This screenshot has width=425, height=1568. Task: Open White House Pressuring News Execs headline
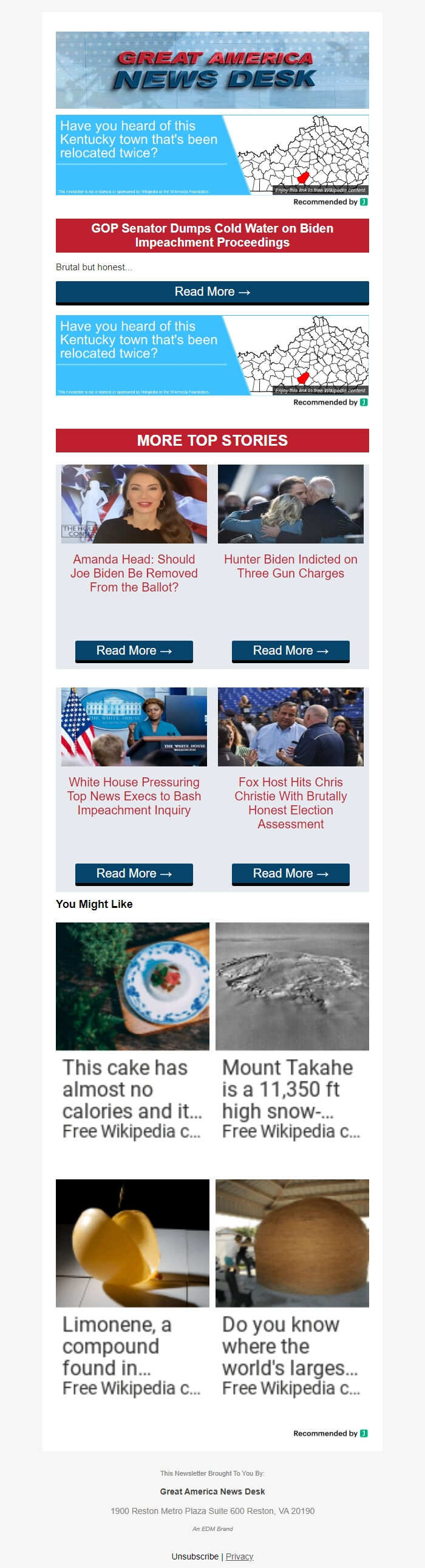(134, 796)
